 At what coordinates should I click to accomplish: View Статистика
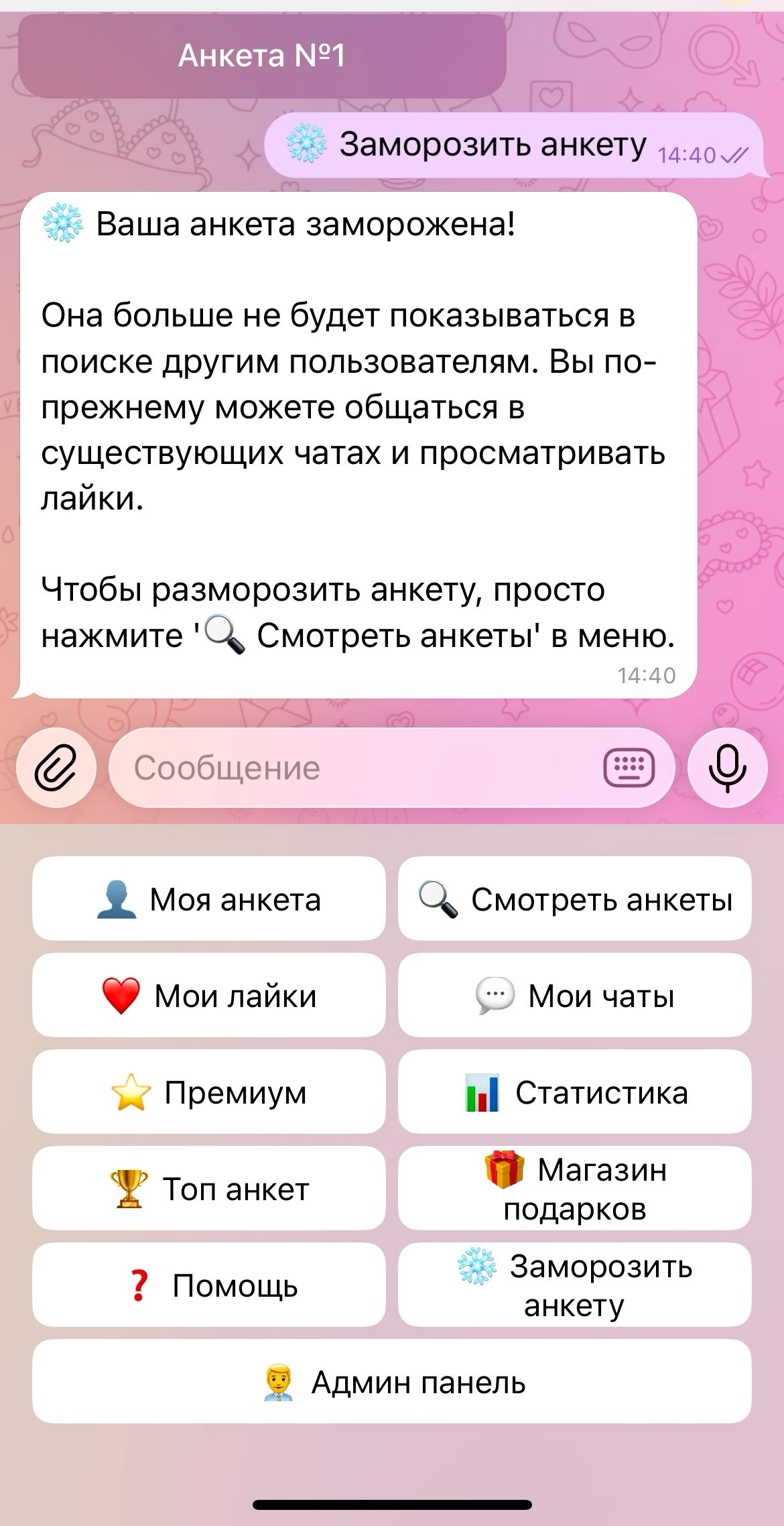point(575,1092)
